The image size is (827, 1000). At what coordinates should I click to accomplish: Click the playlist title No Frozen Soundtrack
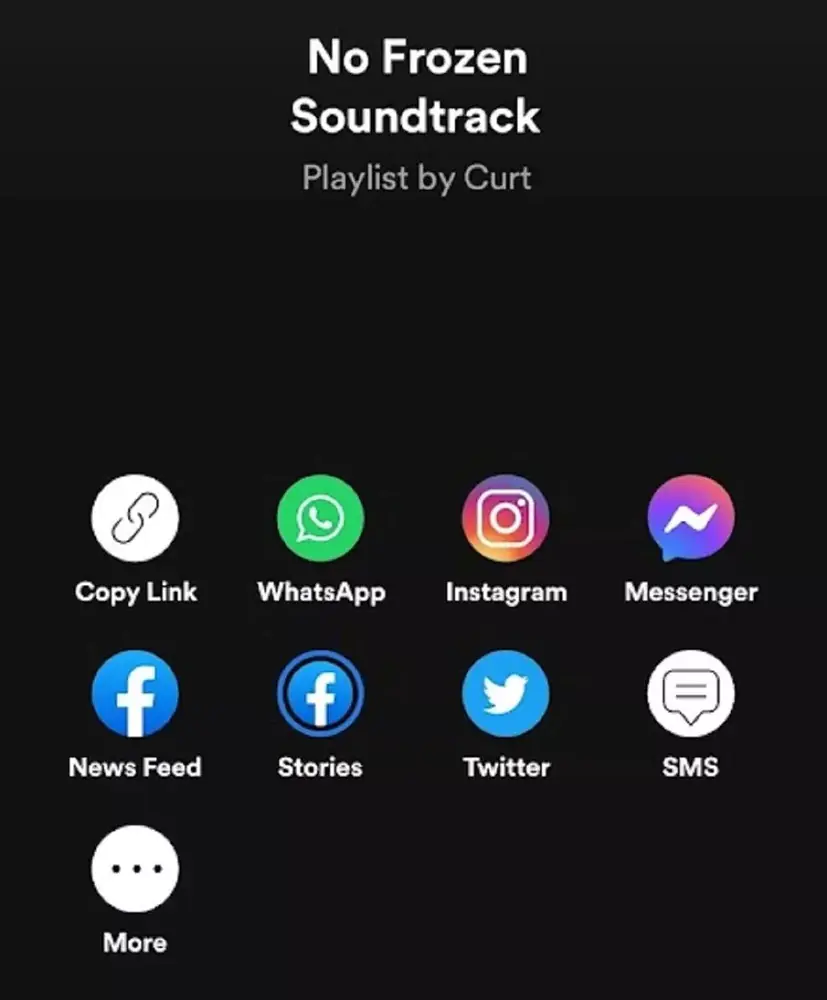click(x=414, y=87)
